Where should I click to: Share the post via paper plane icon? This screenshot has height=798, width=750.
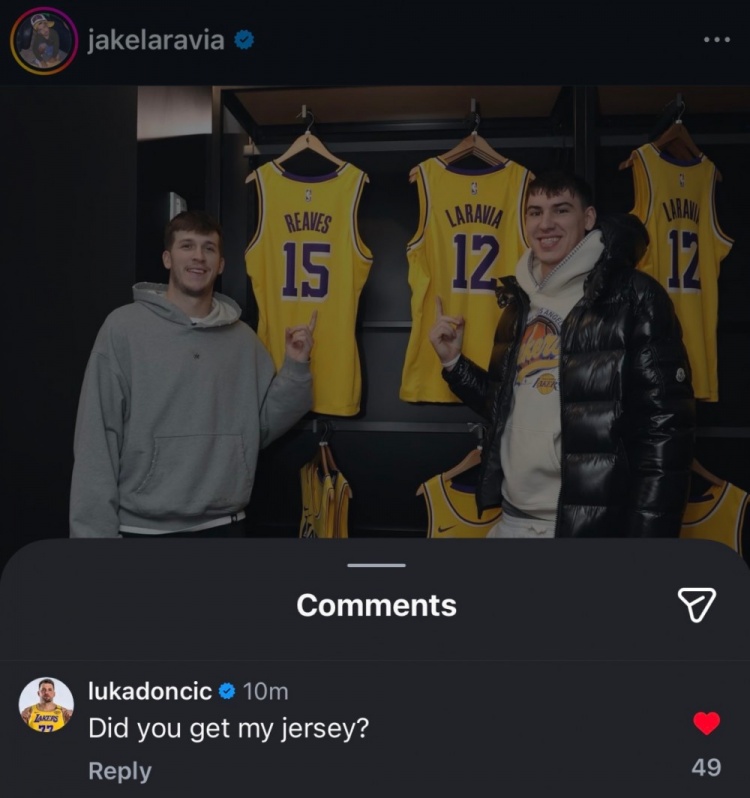point(697,604)
